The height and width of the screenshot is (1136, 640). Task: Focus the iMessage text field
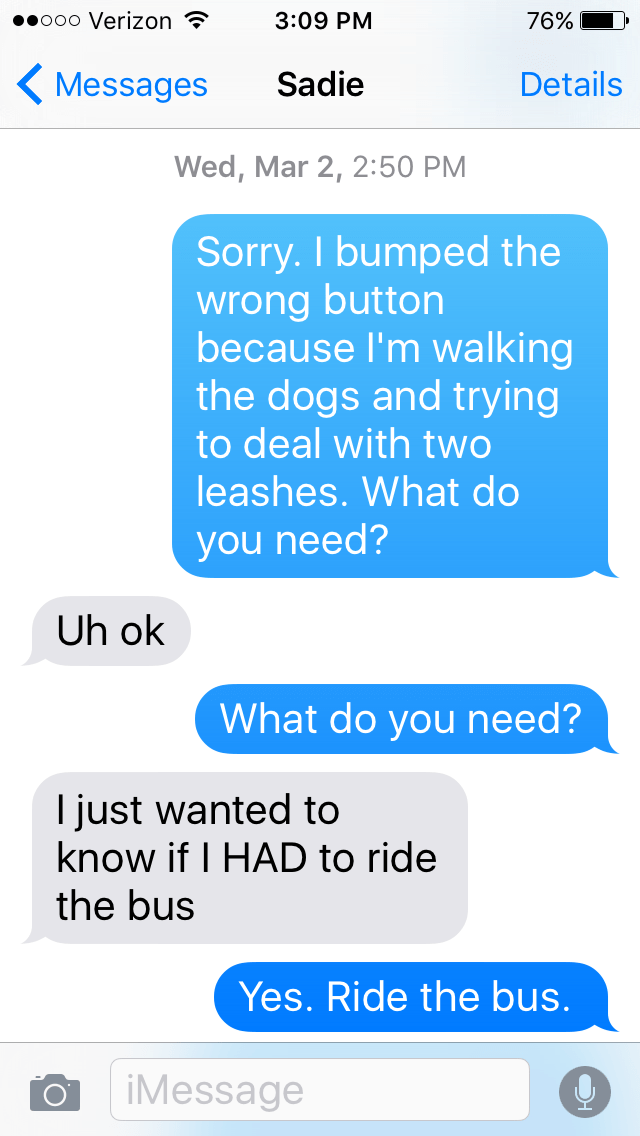[320, 1090]
